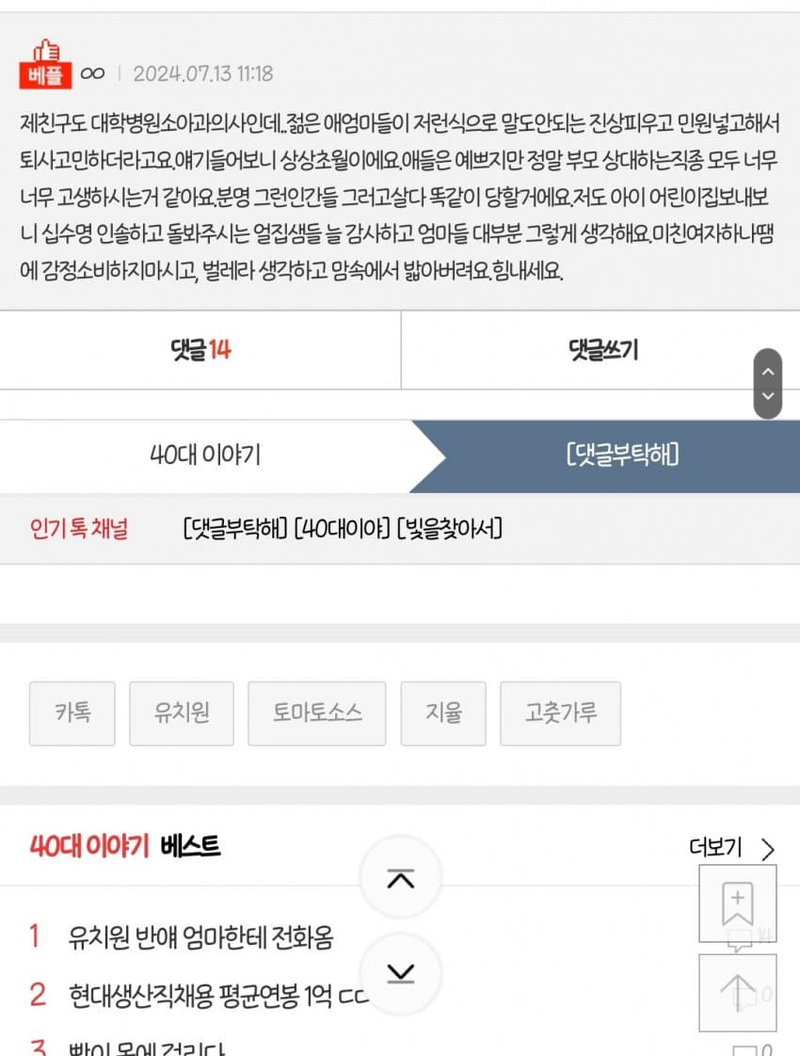Tap the 토마토소스 keyword chip
Viewport: 800px width, 1056px height.
pyautogui.click(x=317, y=713)
